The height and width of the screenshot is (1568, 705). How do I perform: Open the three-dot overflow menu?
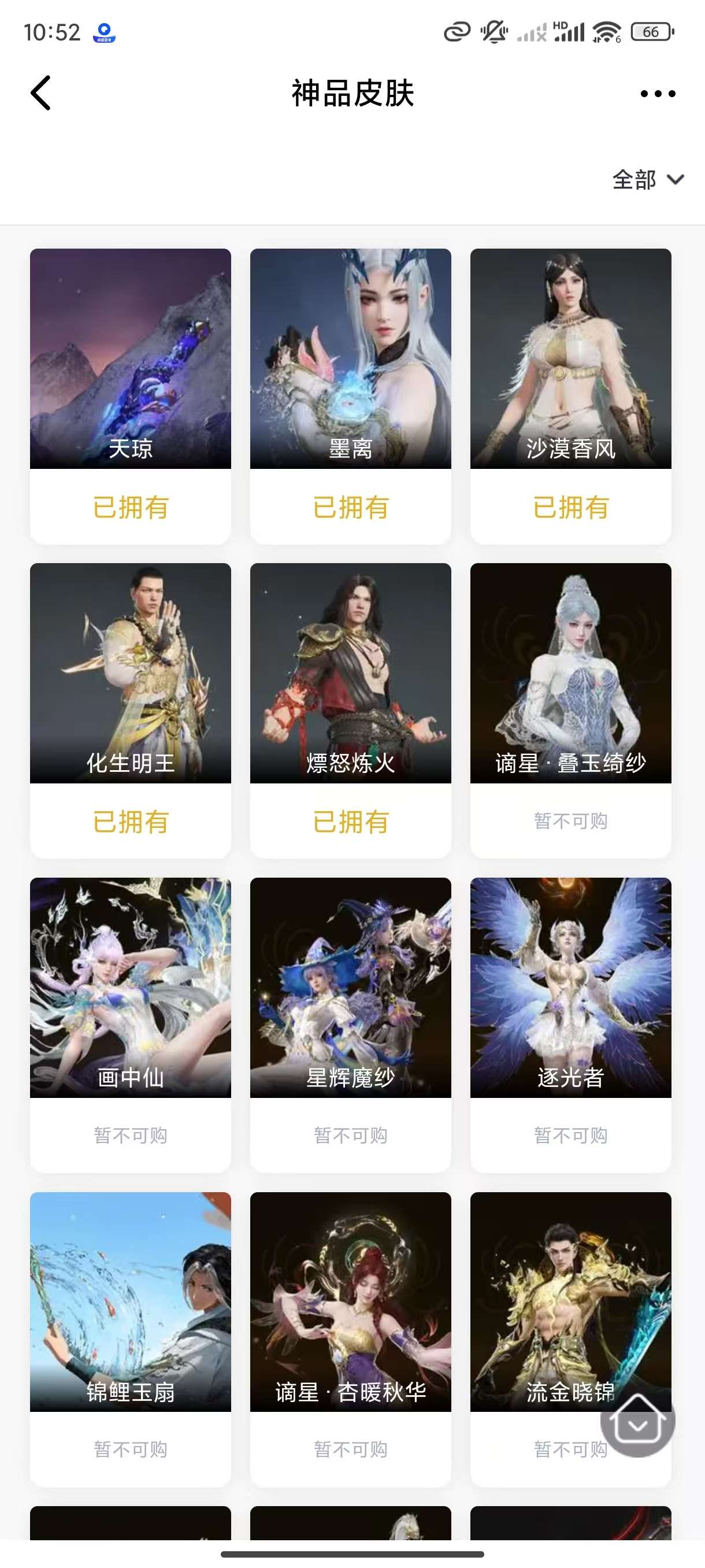[658, 94]
